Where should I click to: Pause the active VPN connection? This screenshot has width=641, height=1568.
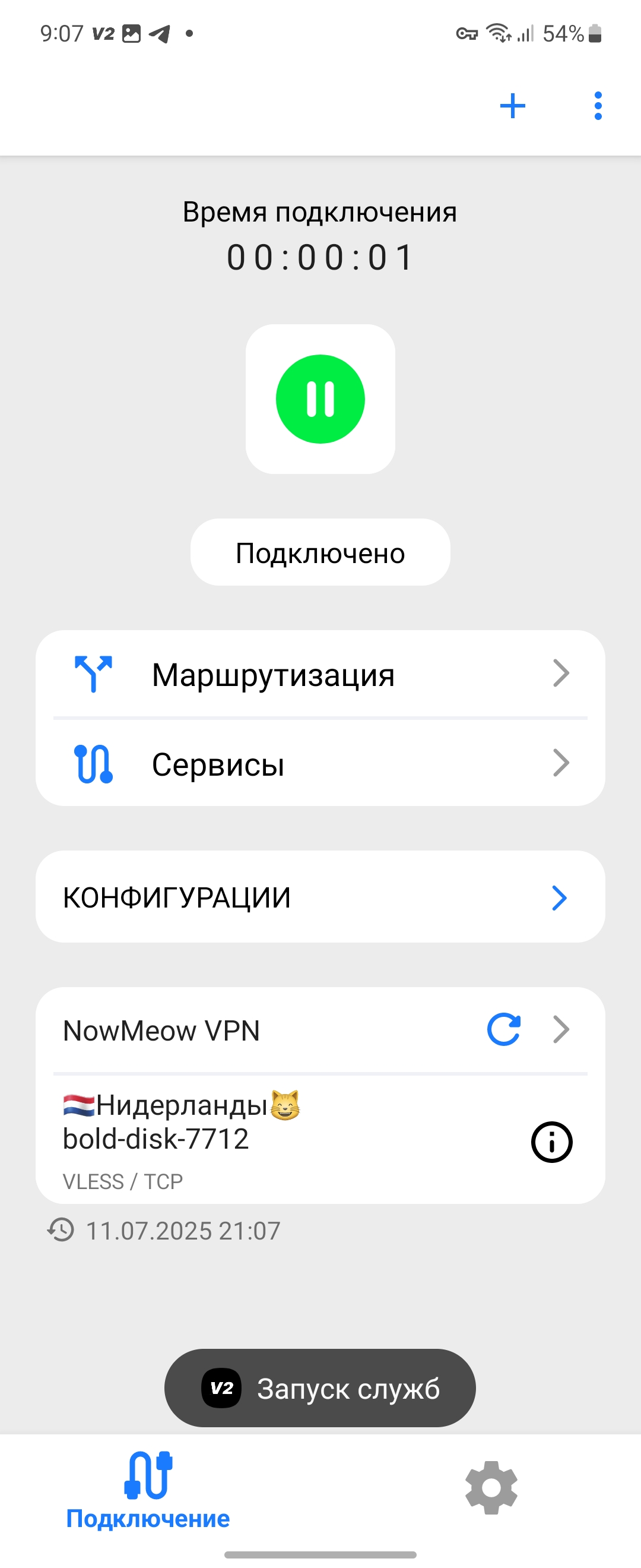pos(319,399)
